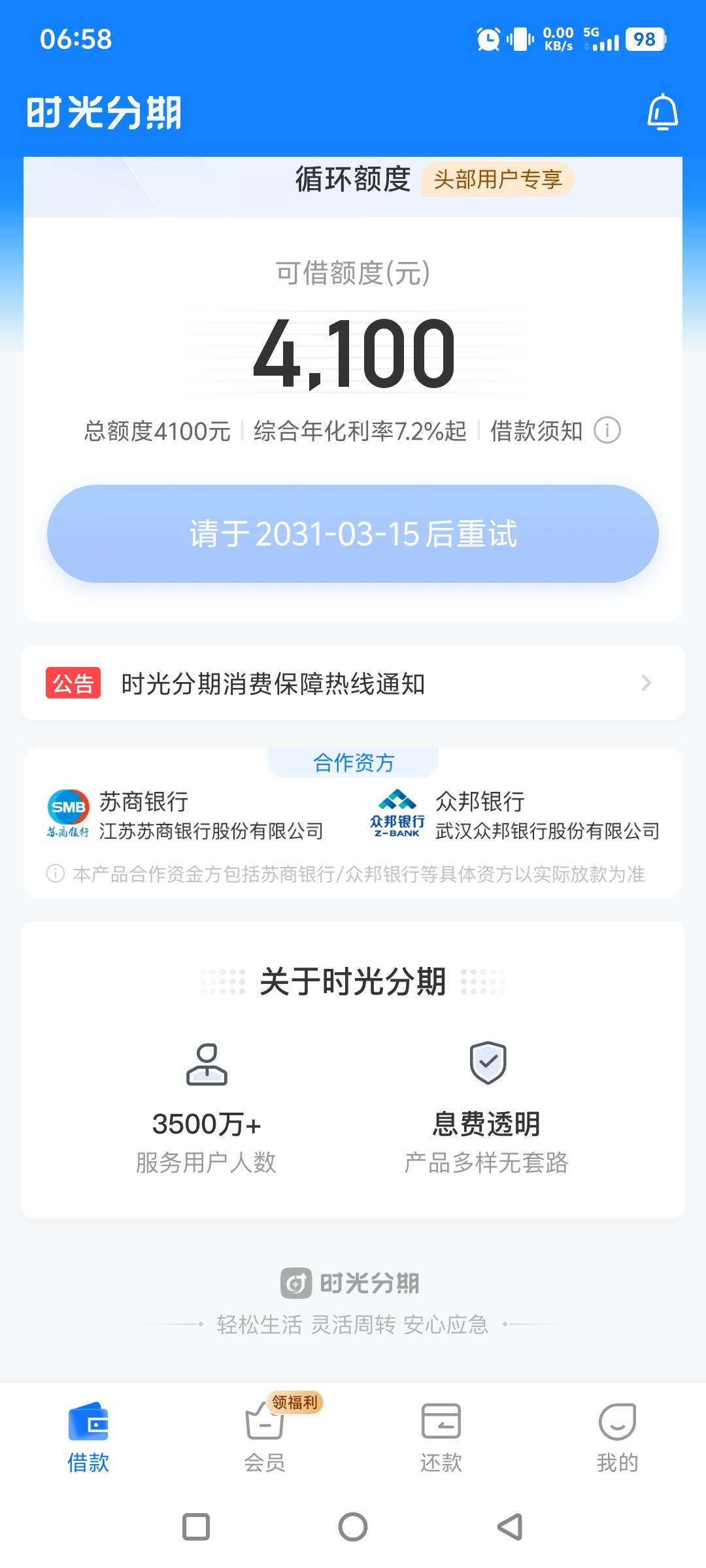
Task: Go back using the system back button
Action: 510,1527
